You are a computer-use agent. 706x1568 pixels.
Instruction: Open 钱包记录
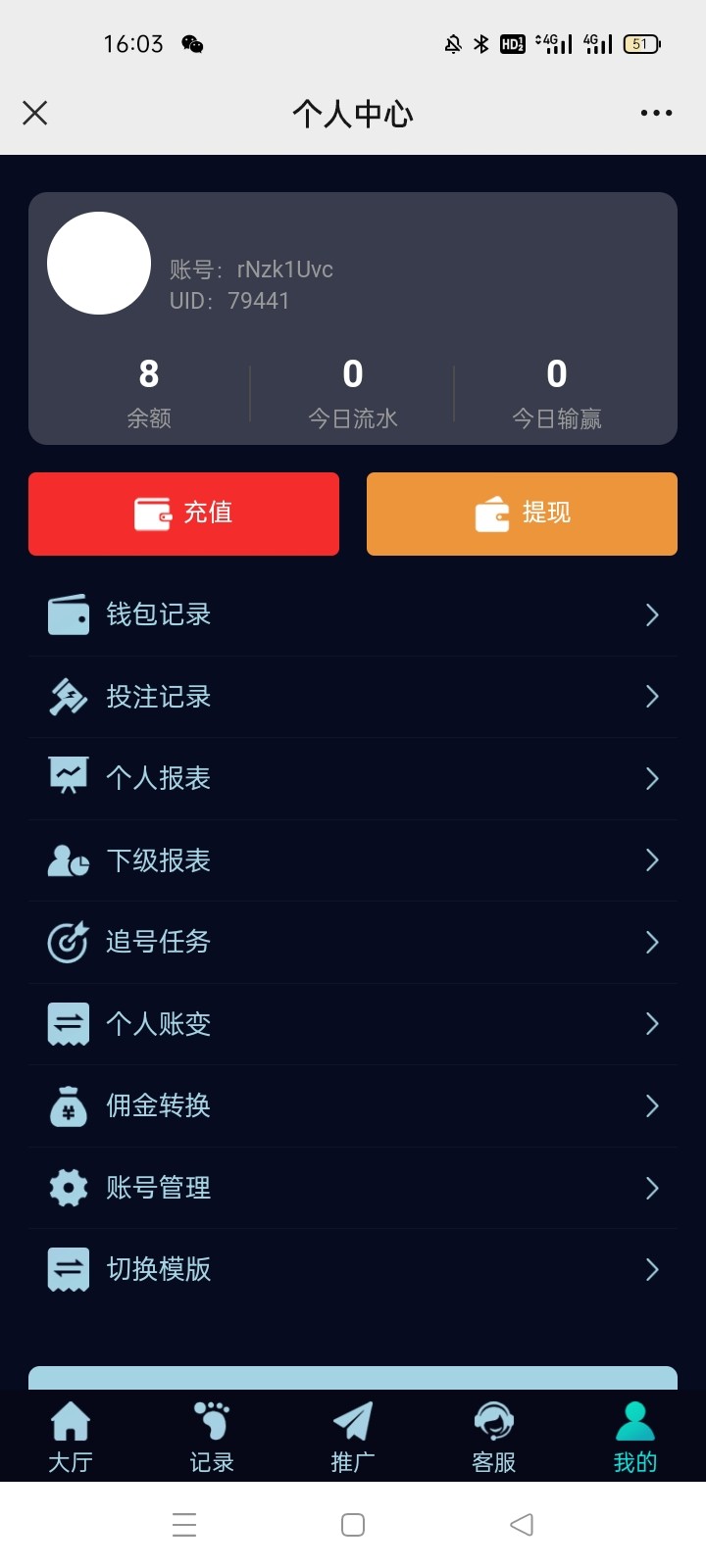click(353, 614)
